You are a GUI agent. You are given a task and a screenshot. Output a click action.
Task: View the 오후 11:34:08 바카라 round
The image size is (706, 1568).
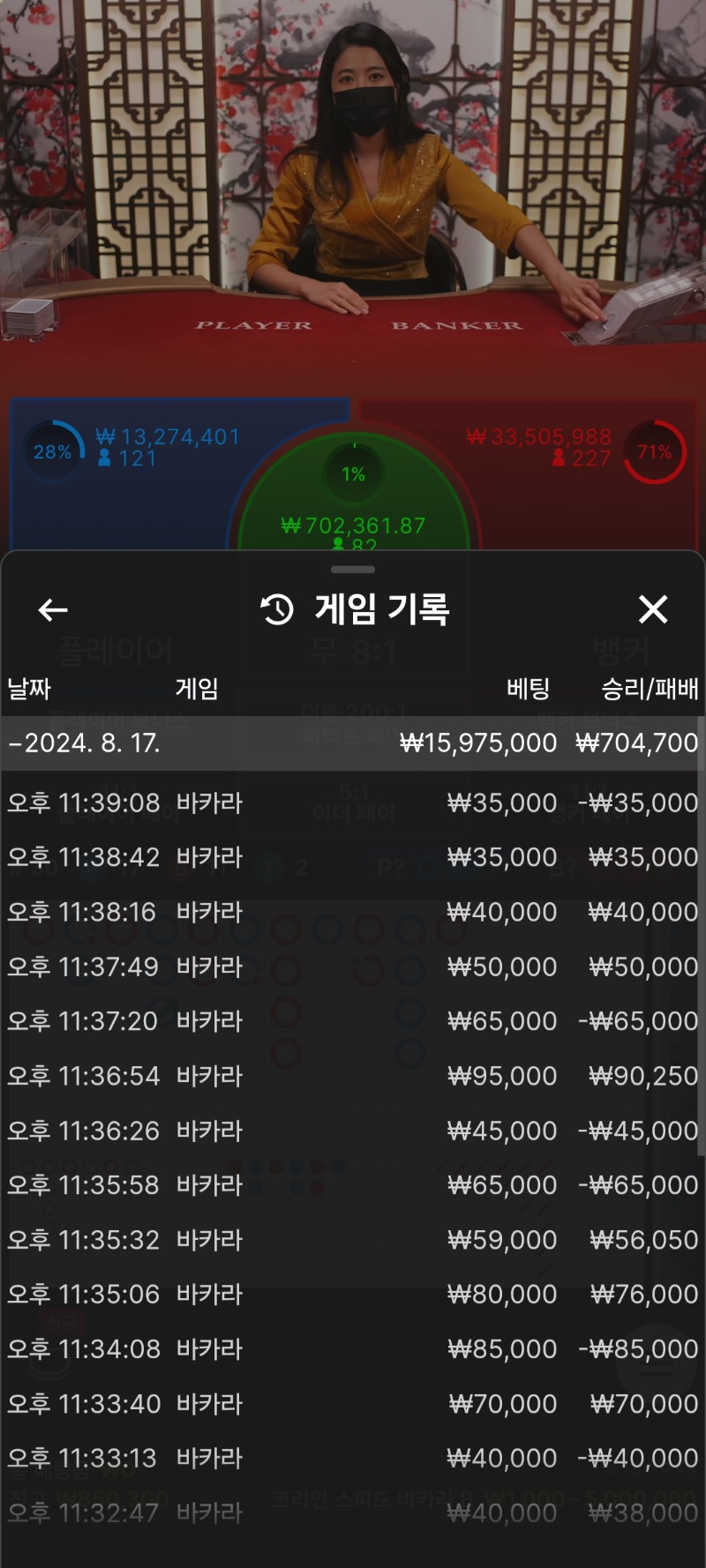353,1349
